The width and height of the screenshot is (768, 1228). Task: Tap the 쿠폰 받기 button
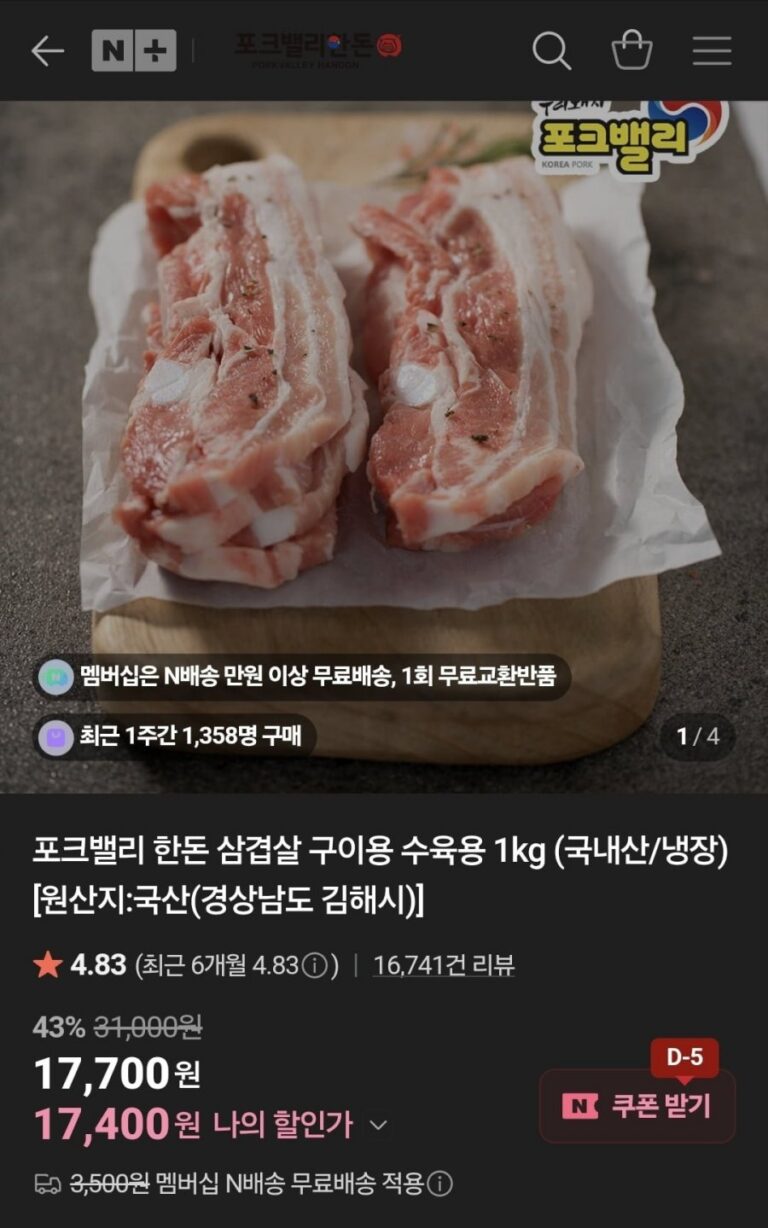[x=637, y=1106]
